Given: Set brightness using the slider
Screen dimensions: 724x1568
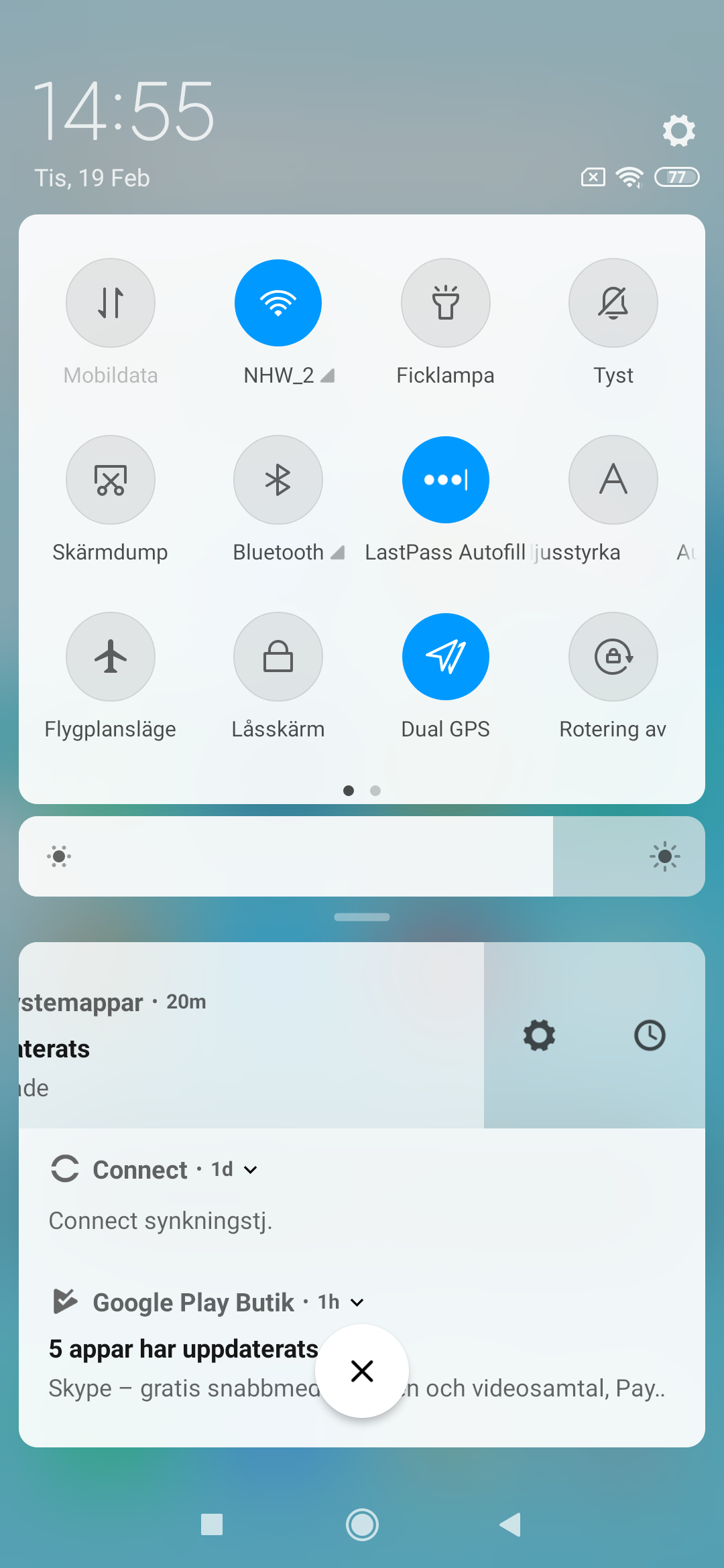Looking at the screenshot, I should (x=362, y=856).
